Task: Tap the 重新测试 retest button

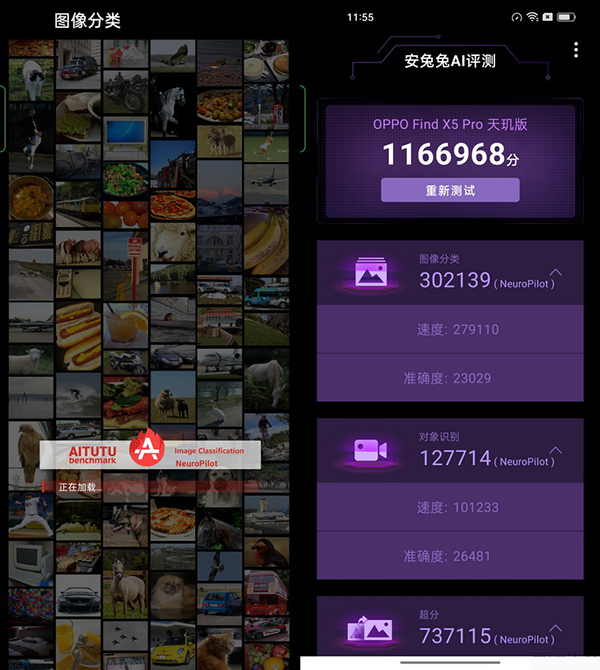Action: click(450, 190)
